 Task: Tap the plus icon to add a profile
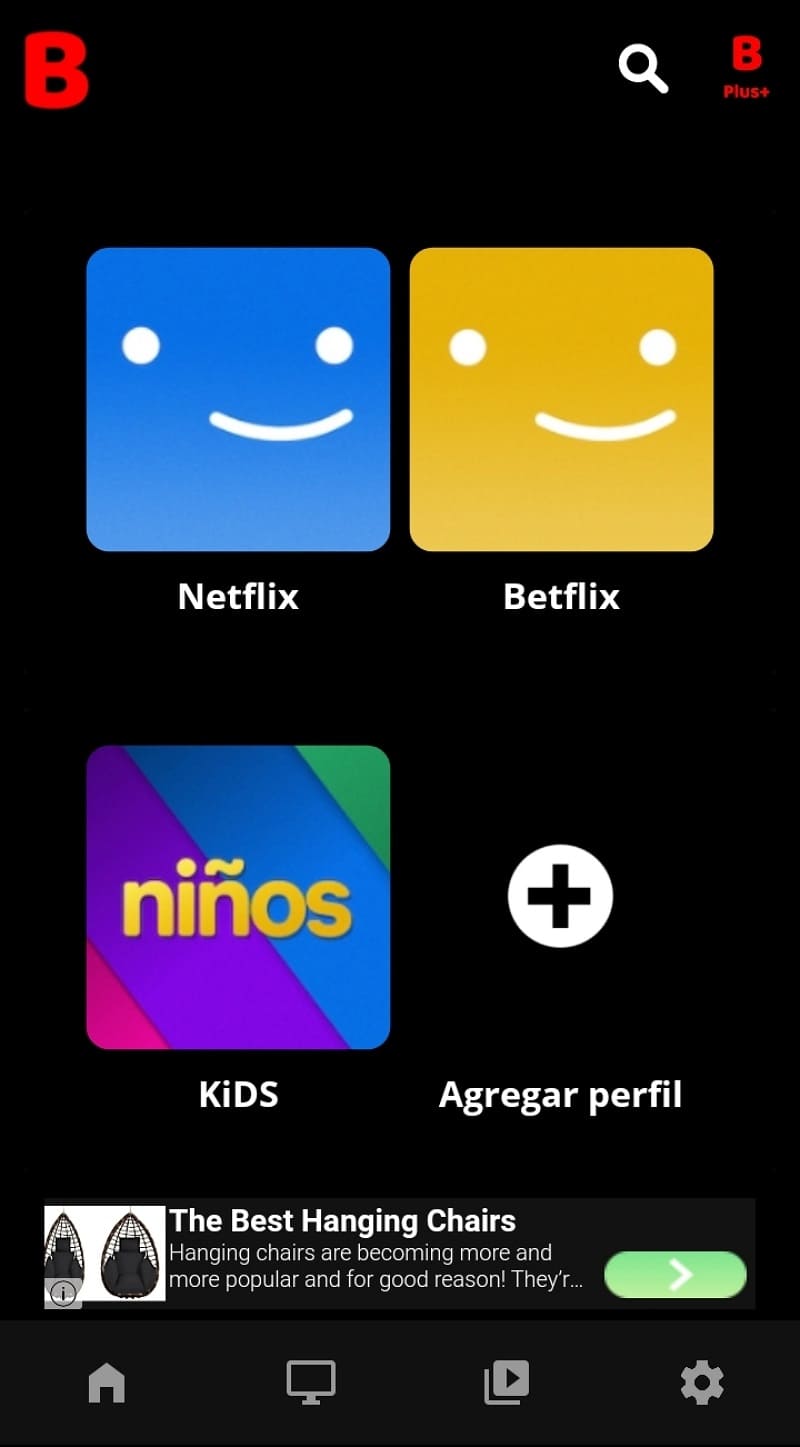[x=560, y=895]
